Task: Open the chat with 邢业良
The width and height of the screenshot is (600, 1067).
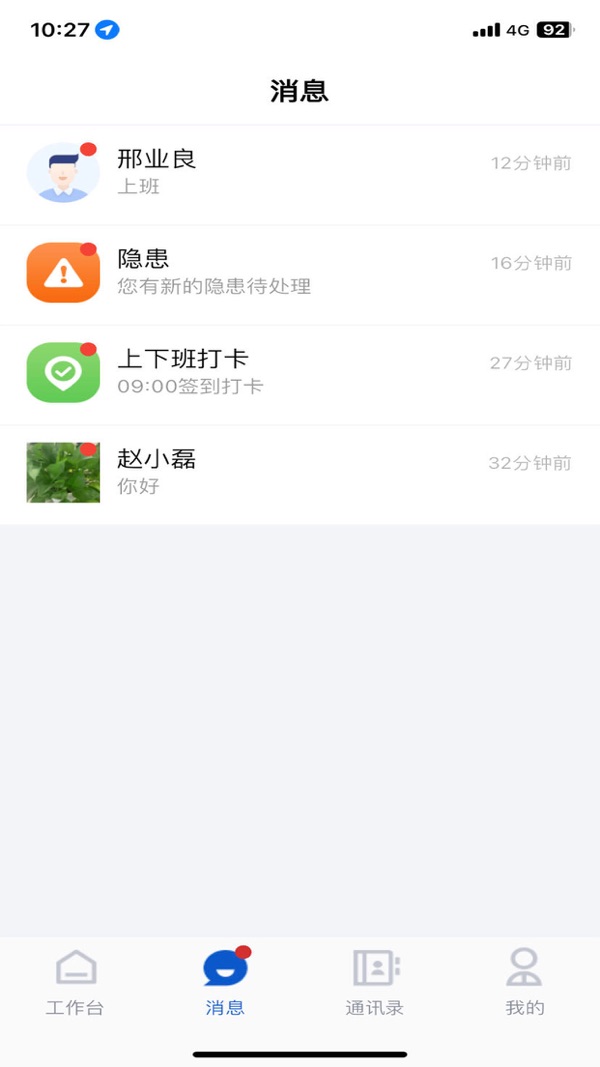Action: (300, 173)
